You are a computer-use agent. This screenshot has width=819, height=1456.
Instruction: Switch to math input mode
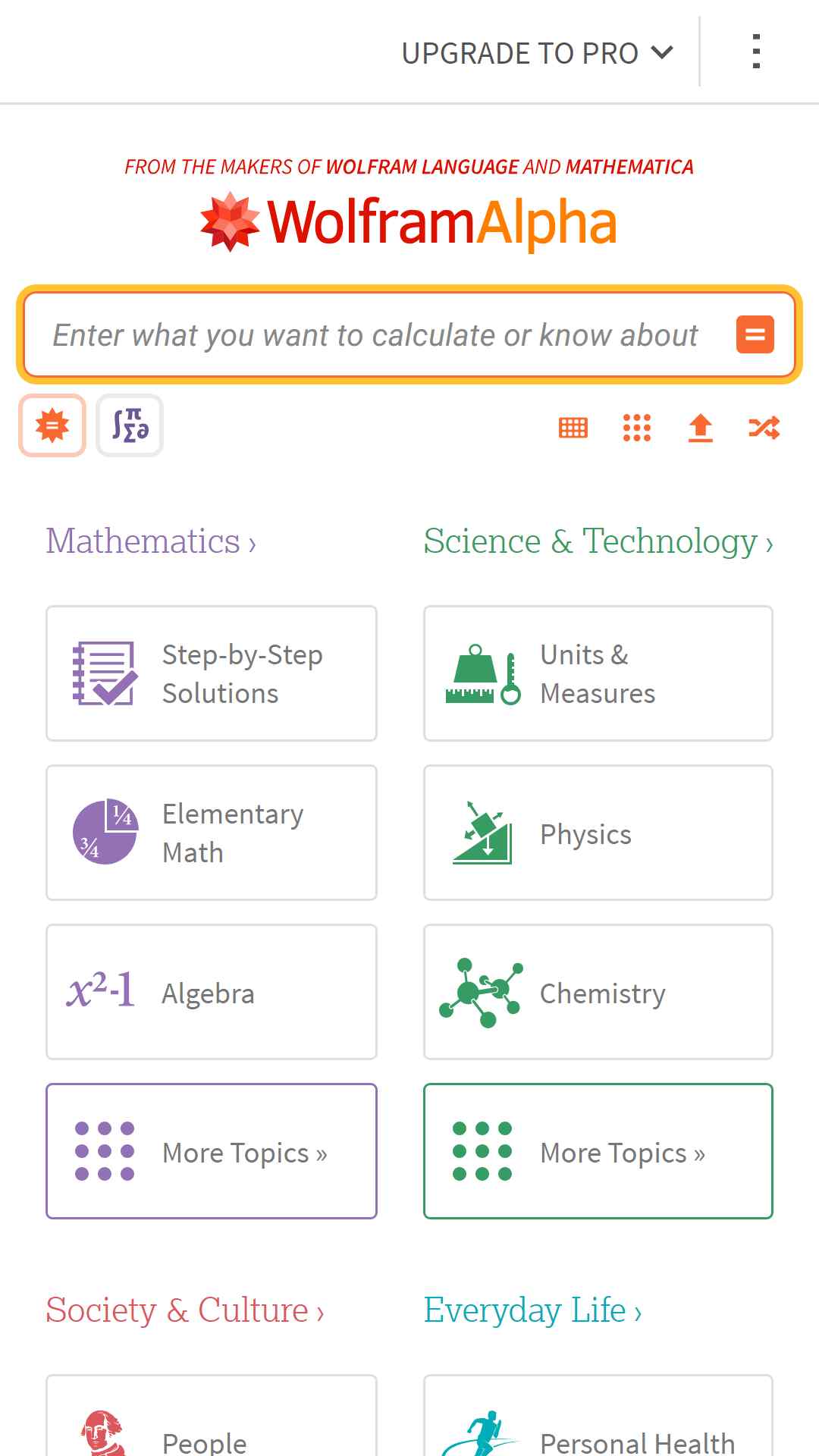(130, 425)
